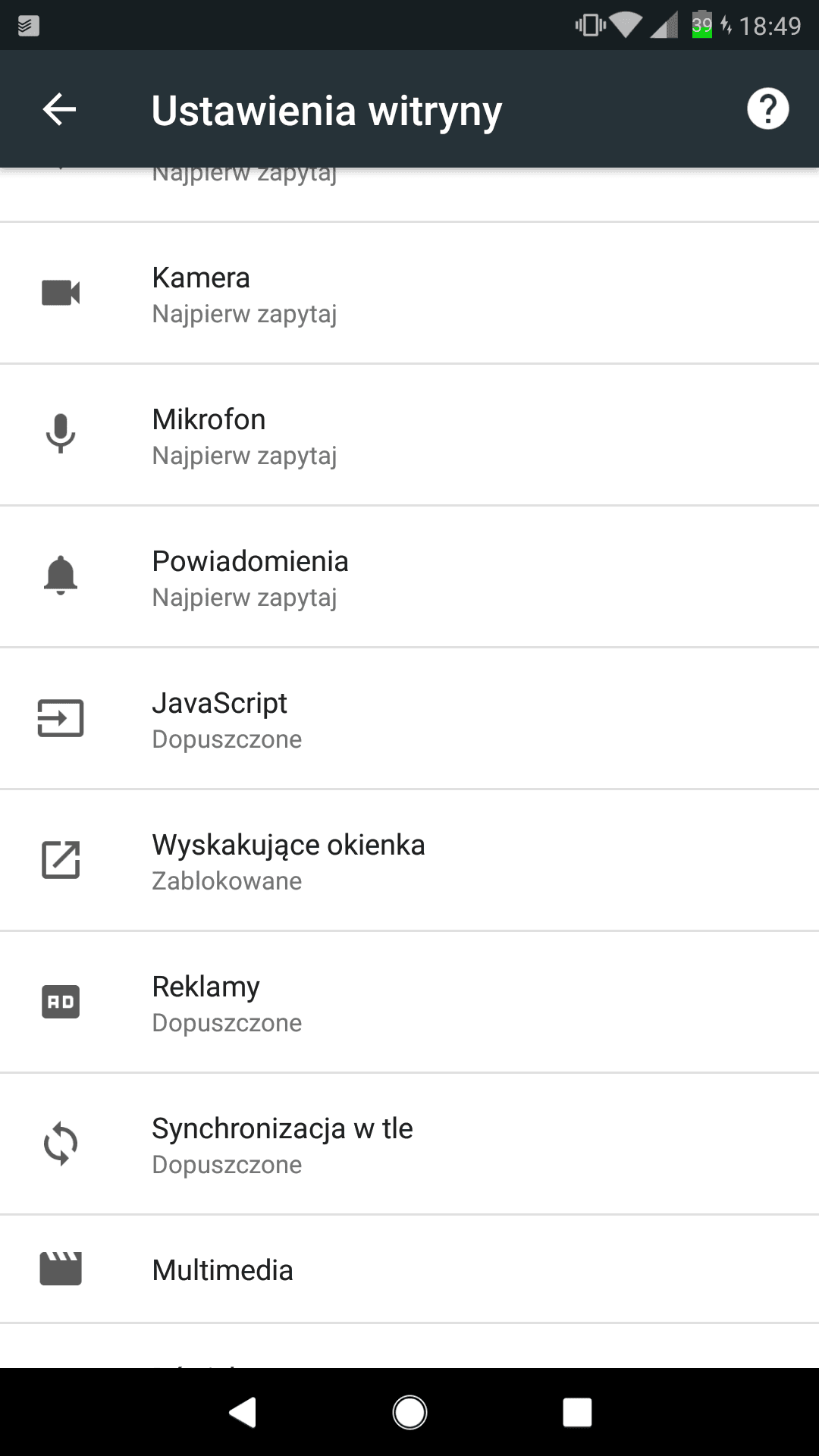
Task: Open Mikrofon permission settings
Action: coord(409,435)
